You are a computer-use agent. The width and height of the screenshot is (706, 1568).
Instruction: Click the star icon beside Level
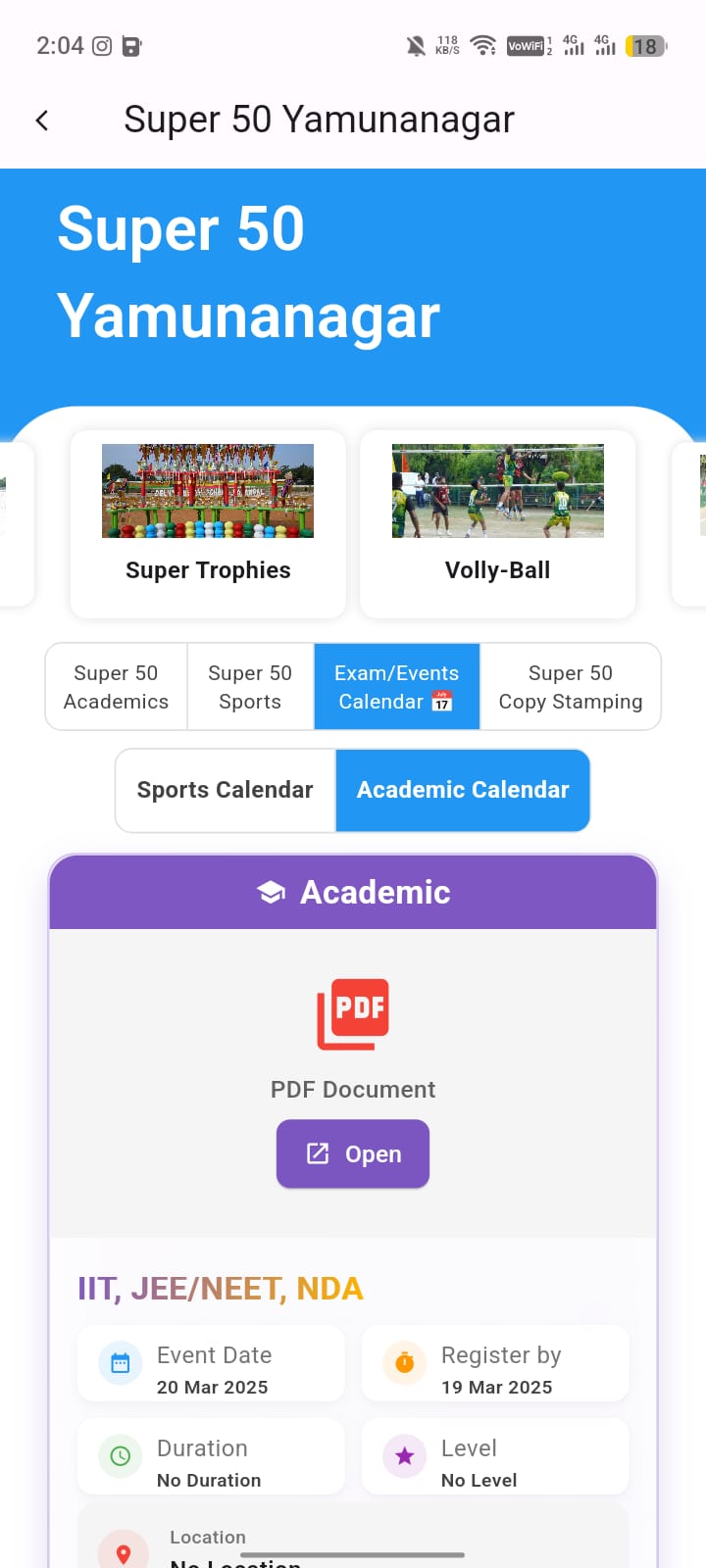403,1456
